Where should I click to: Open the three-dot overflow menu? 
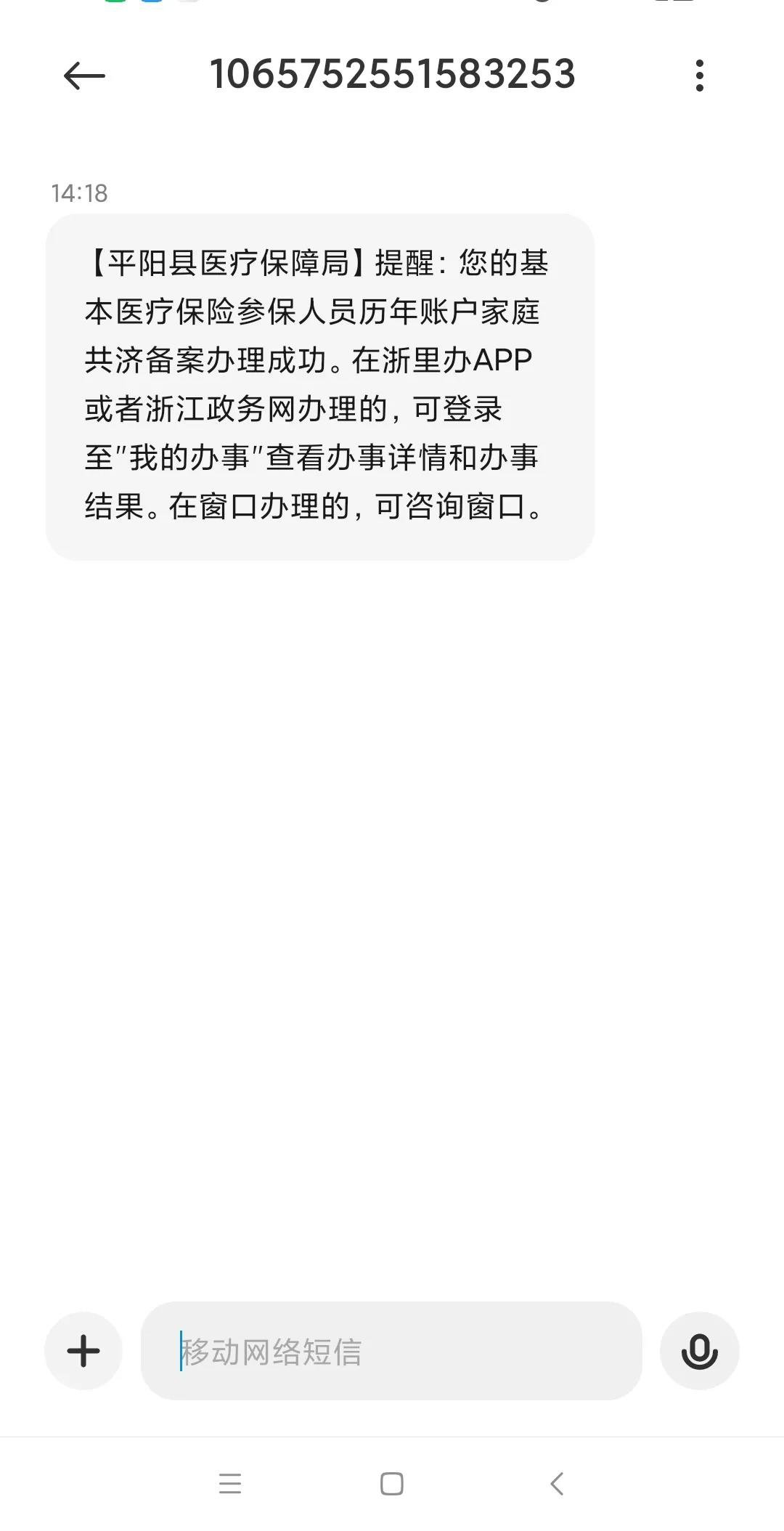pos(699,76)
